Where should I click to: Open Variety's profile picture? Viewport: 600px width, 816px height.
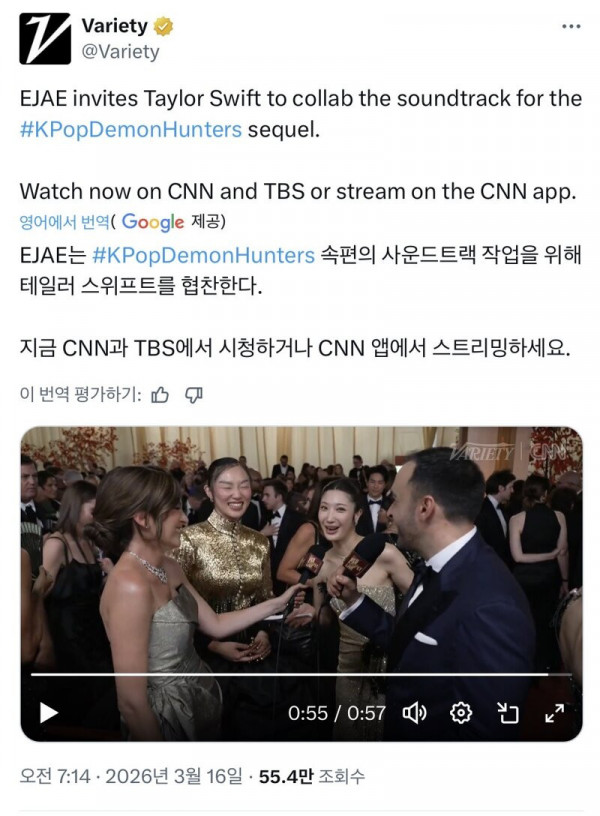[x=45, y=39]
